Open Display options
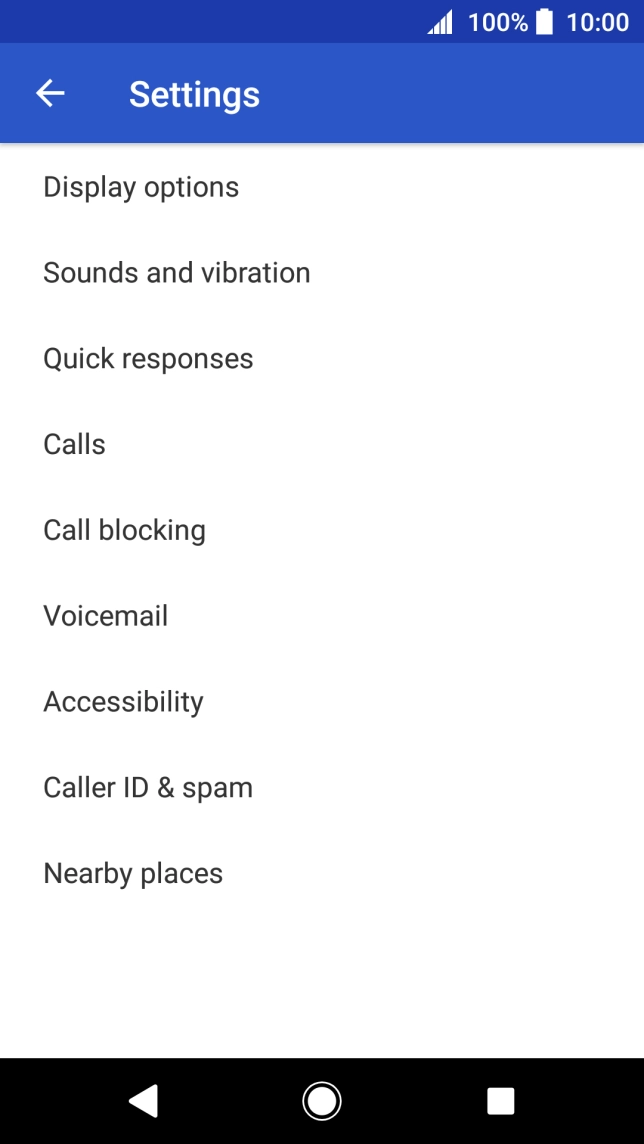 [x=322, y=188]
